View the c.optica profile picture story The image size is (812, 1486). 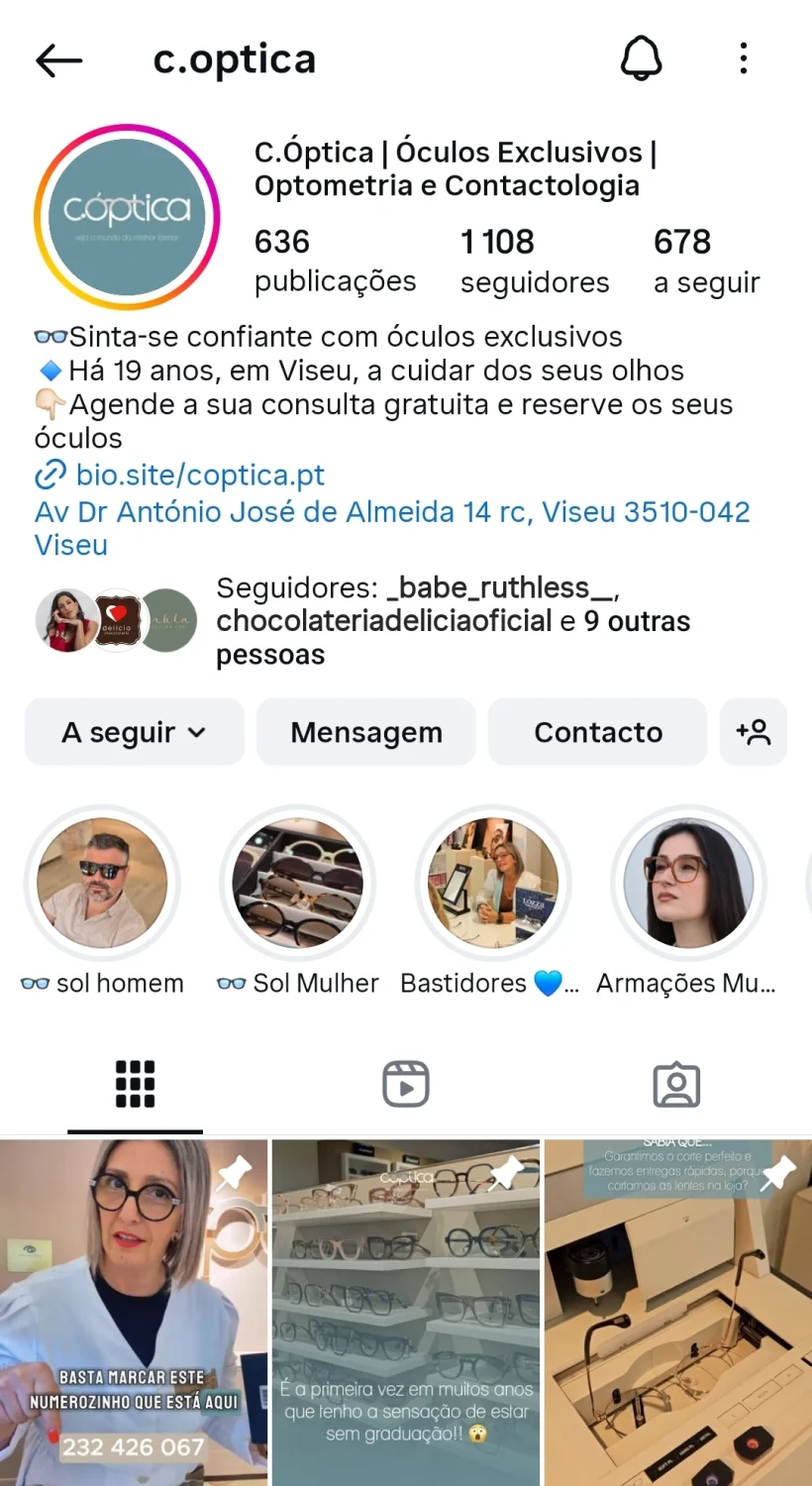point(127,217)
